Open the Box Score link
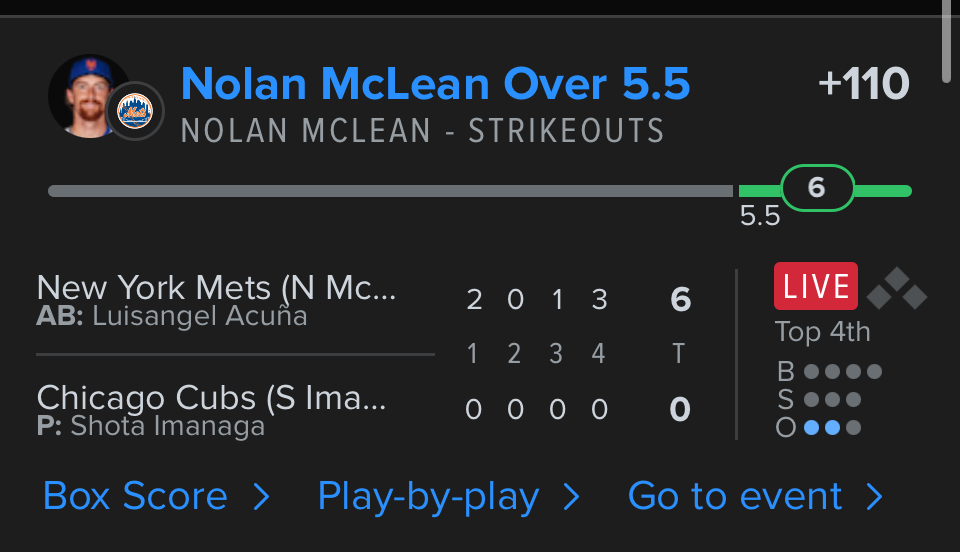The height and width of the screenshot is (552, 960). point(156,497)
